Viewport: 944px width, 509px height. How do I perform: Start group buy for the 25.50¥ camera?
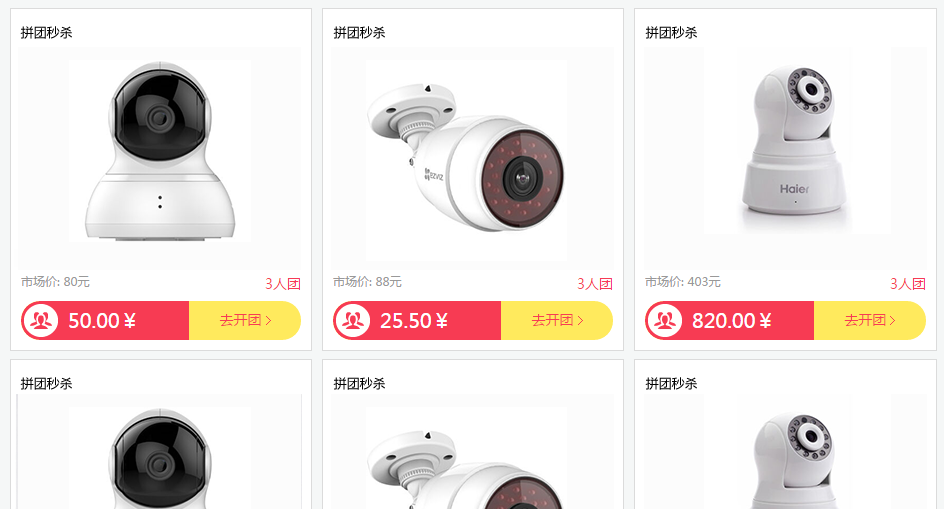tap(557, 320)
